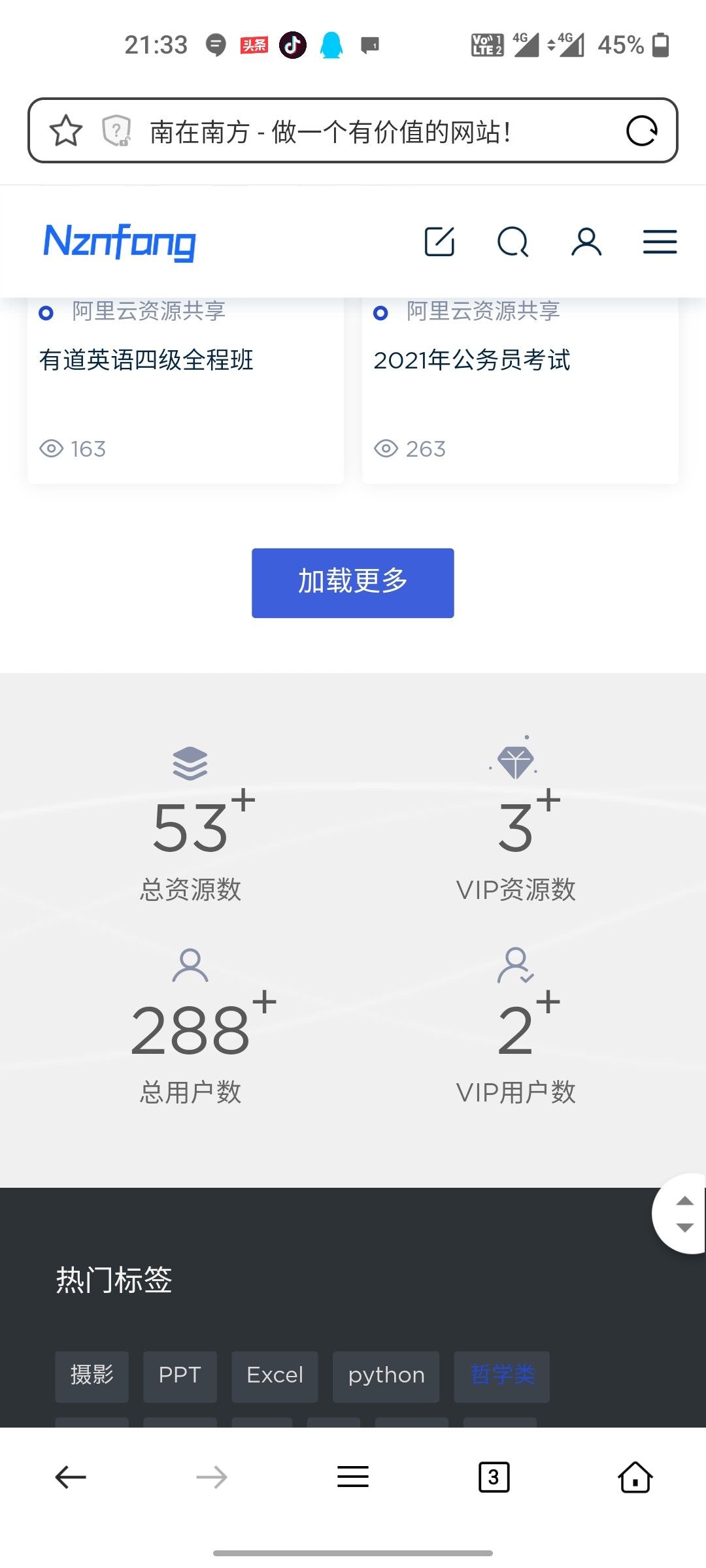
Task: Open the browser tabs switcher showing 3
Action: point(494,1477)
